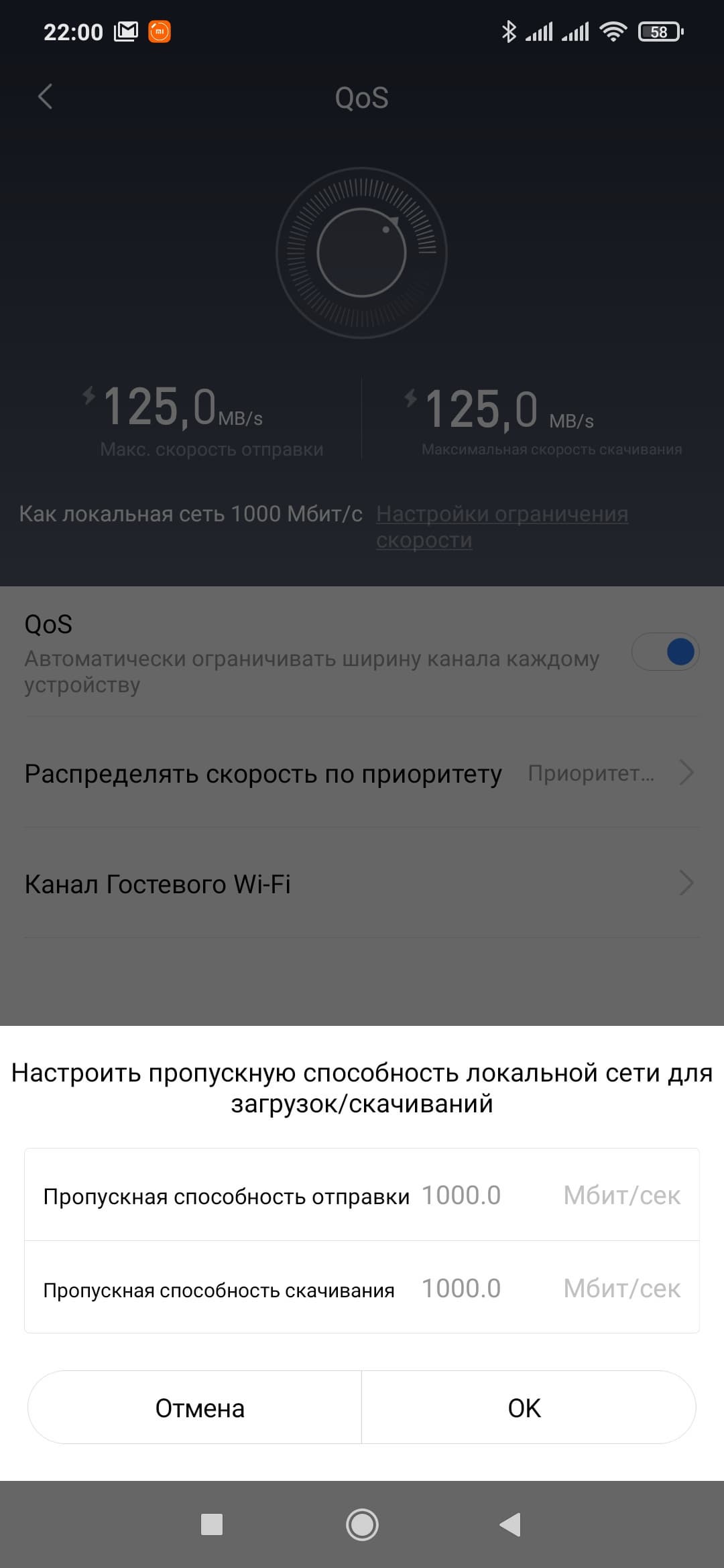Image resolution: width=724 pixels, height=1568 pixels.
Task: Go to the home screen
Action: [362, 1524]
